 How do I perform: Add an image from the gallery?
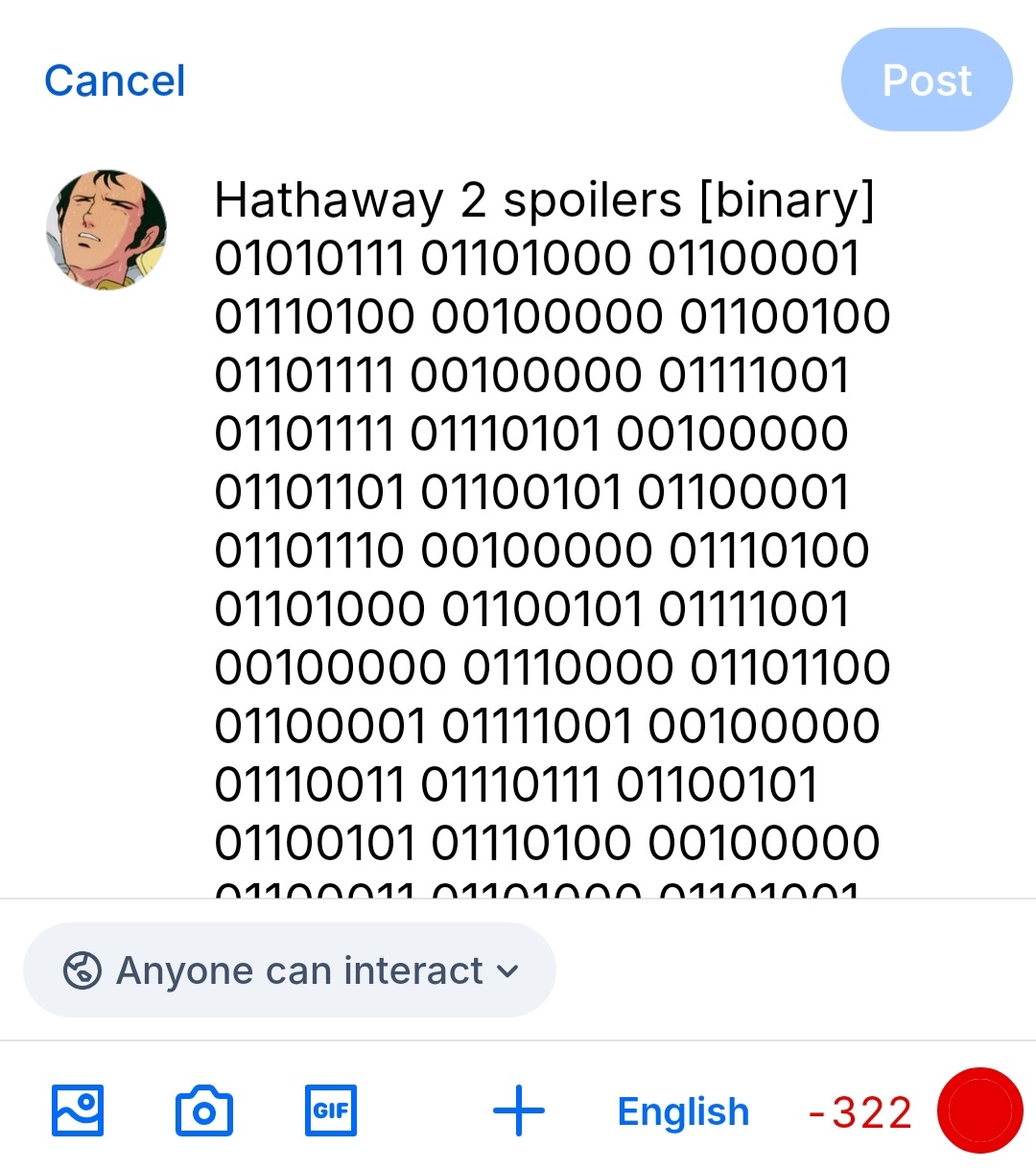click(77, 1110)
